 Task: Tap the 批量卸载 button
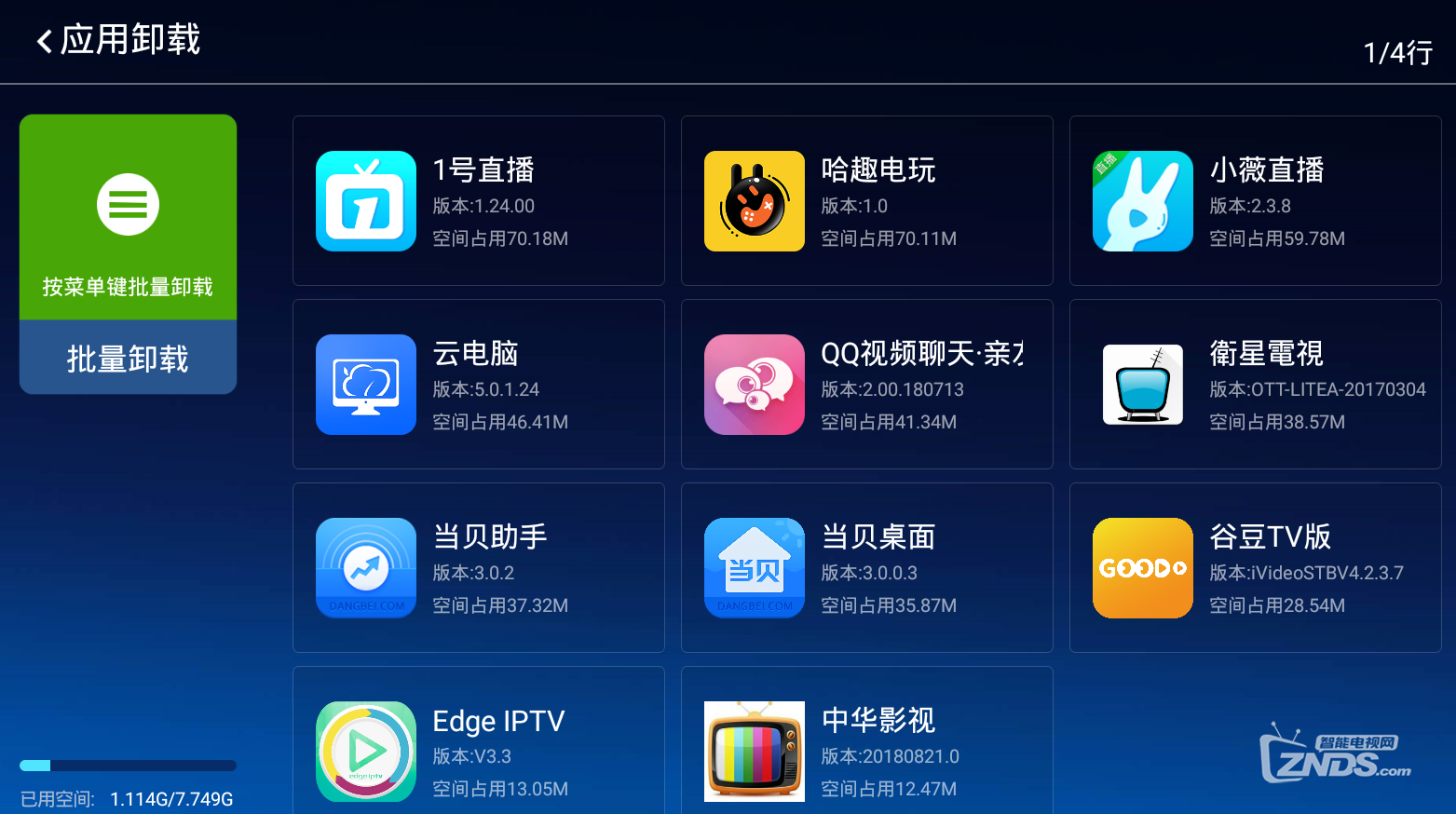tap(128, 358)
